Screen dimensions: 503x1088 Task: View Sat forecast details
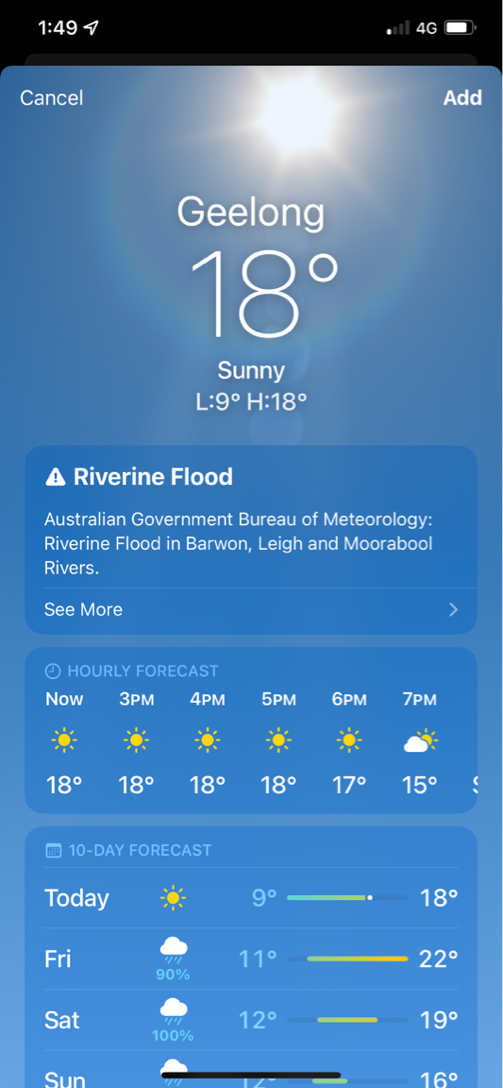(x=251, y=1020)
